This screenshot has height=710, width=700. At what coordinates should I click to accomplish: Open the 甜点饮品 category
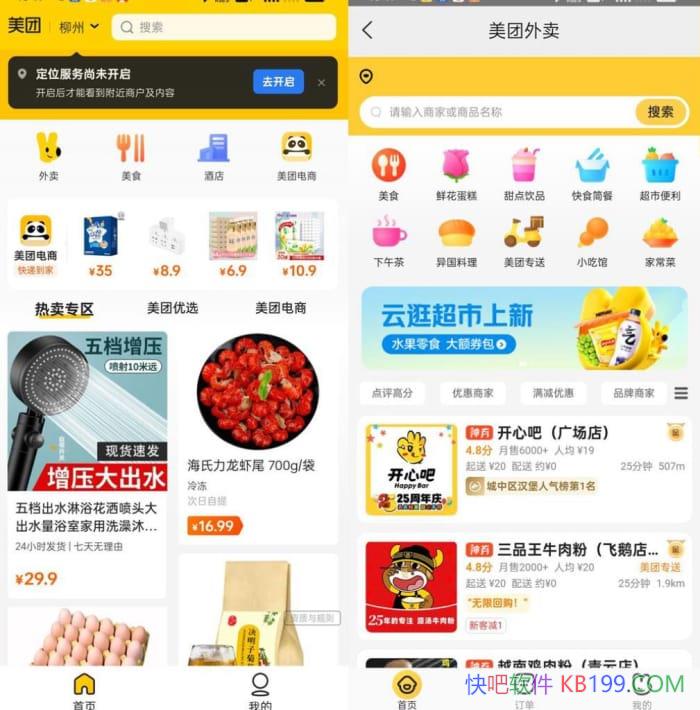(x=524, y=174)
